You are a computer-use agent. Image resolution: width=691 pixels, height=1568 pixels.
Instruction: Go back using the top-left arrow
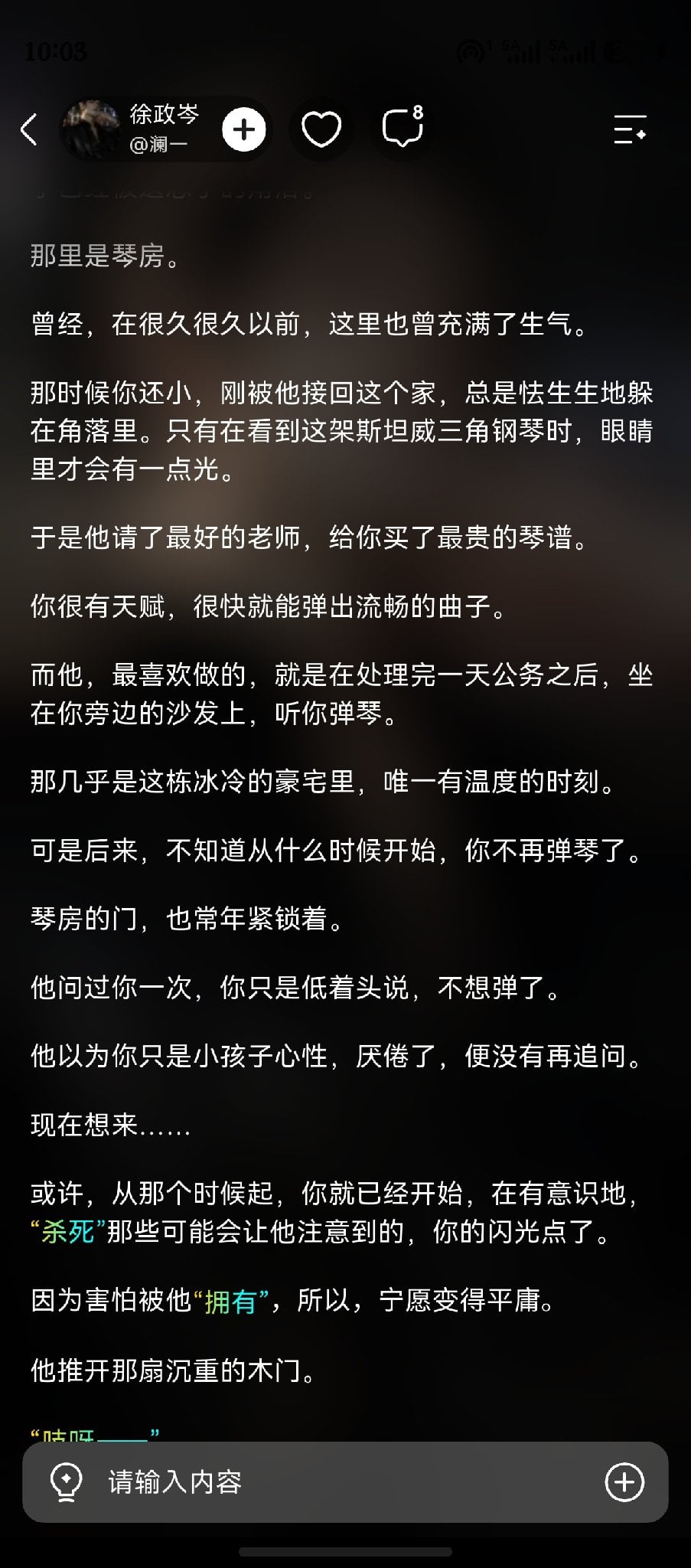[x=29, y=129]
